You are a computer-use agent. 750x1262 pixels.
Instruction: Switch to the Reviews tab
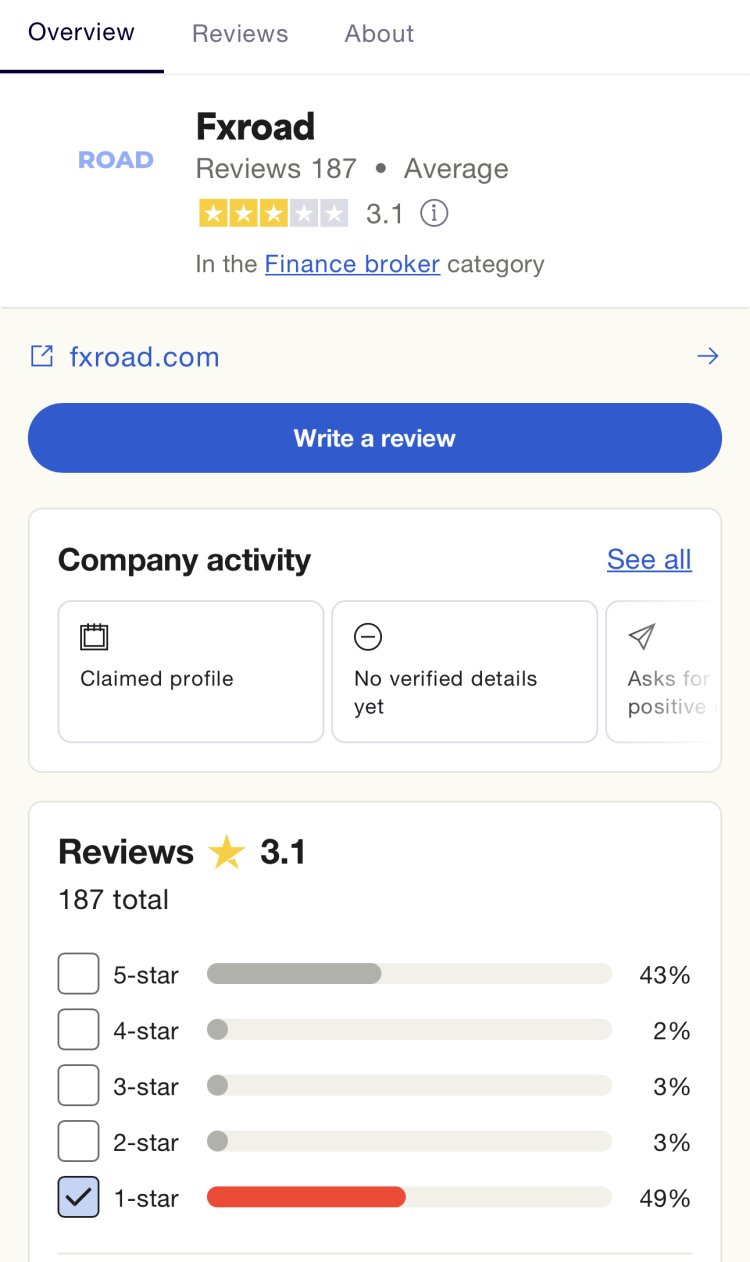pyautogui.click(x=239, y=33)
